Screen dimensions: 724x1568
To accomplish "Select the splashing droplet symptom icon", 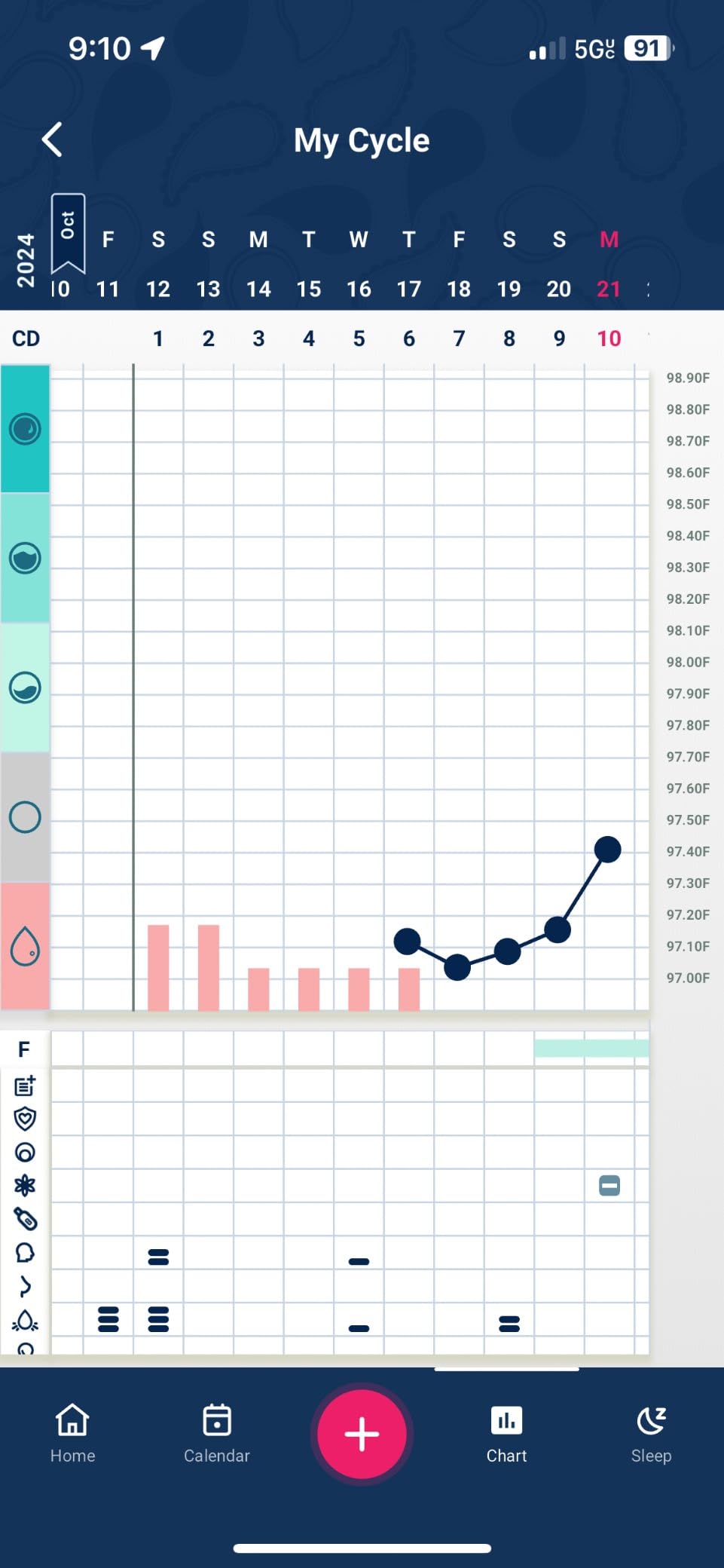I will click(25, 1321).
